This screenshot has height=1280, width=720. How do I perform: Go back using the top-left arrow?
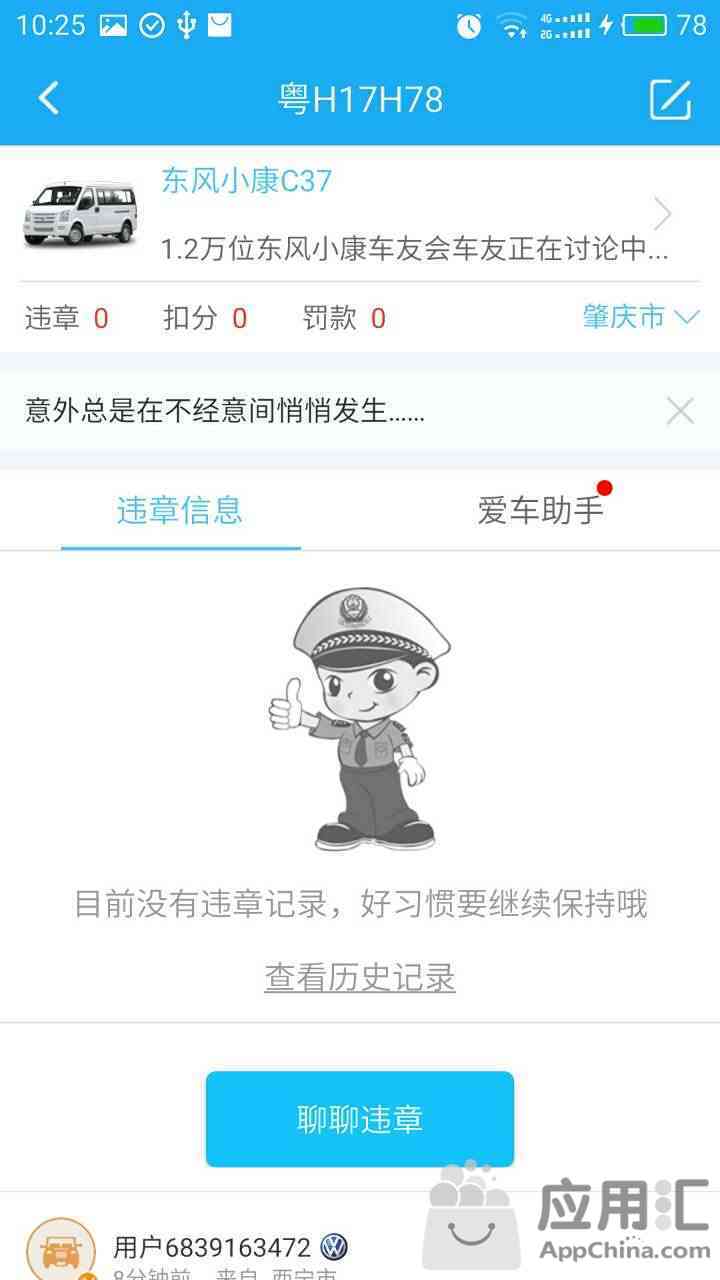tap(48, 98)
